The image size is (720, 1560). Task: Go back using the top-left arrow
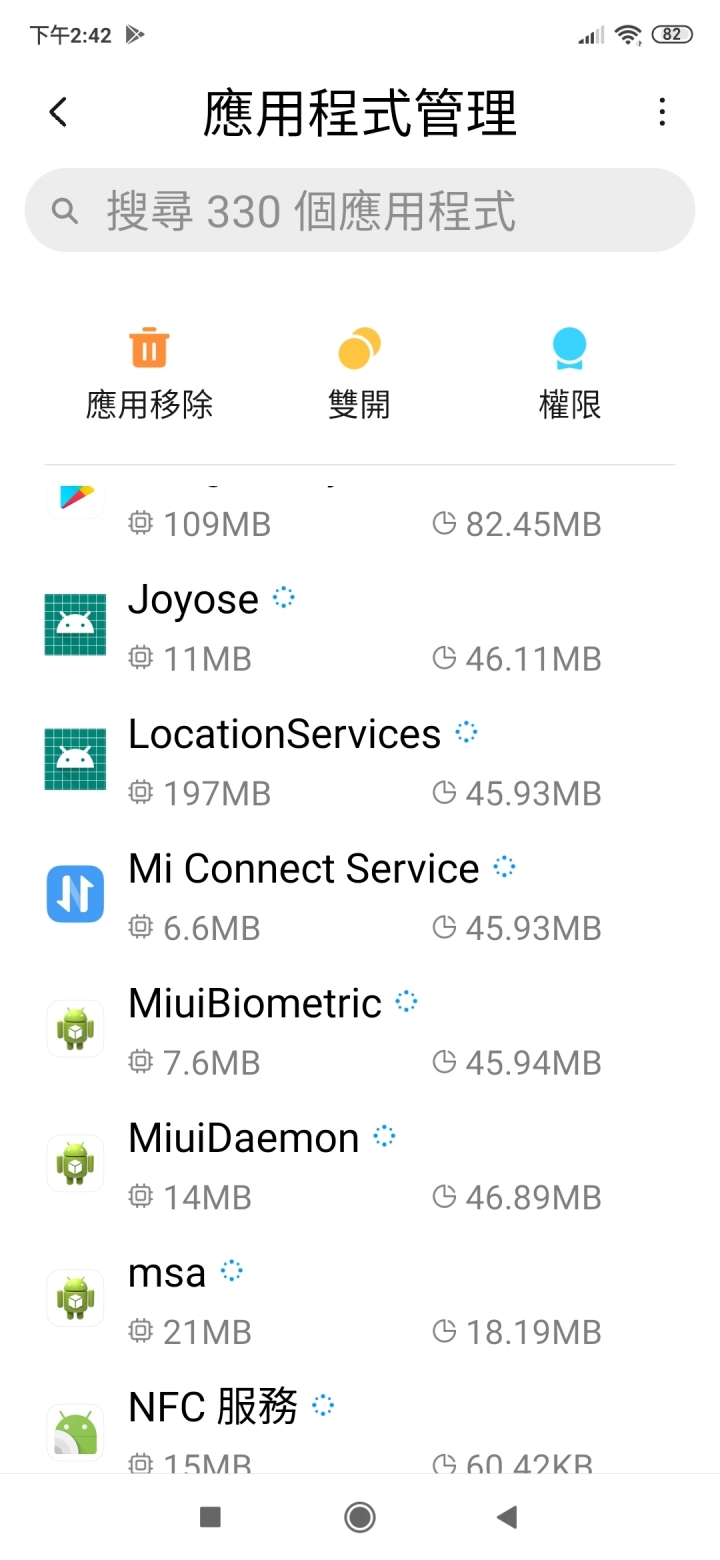pos(58,112)
